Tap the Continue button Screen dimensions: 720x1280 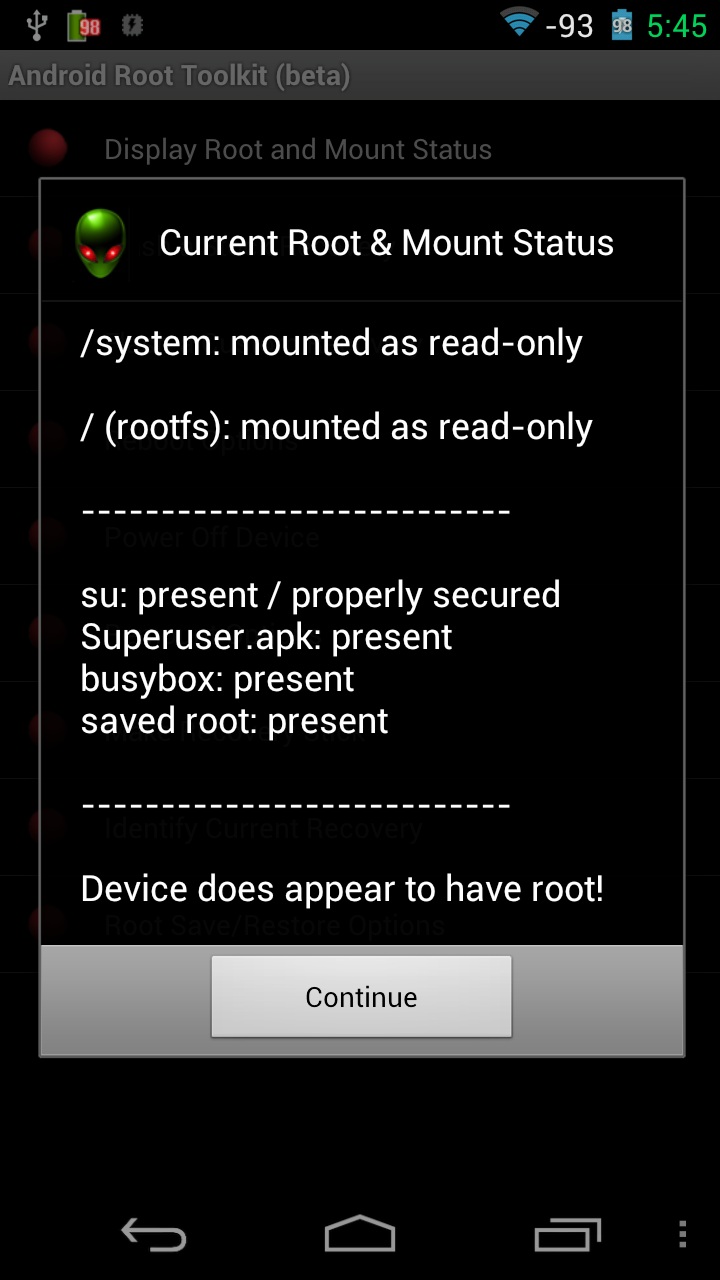tap(361, 997)
